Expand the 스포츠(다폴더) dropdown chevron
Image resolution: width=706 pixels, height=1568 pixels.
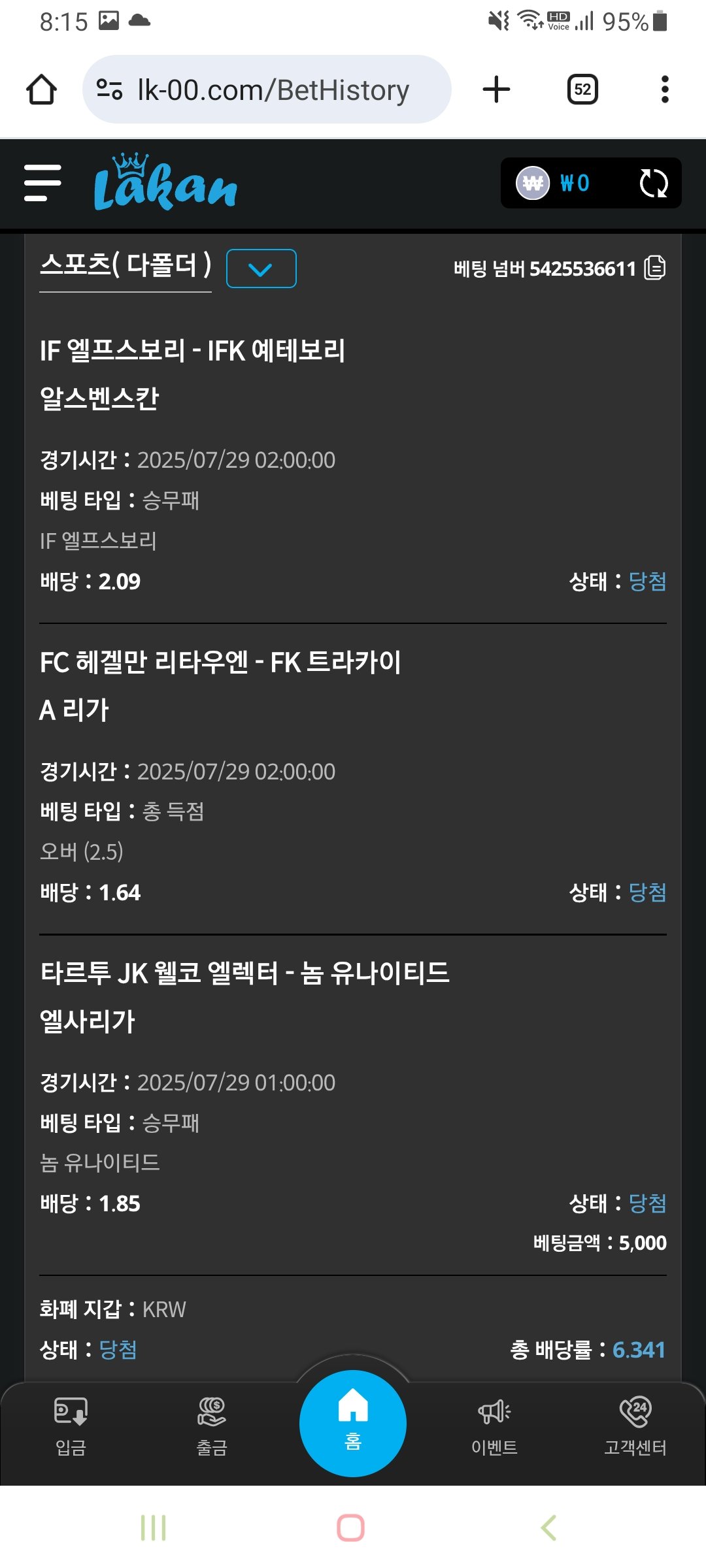point(261,269)
